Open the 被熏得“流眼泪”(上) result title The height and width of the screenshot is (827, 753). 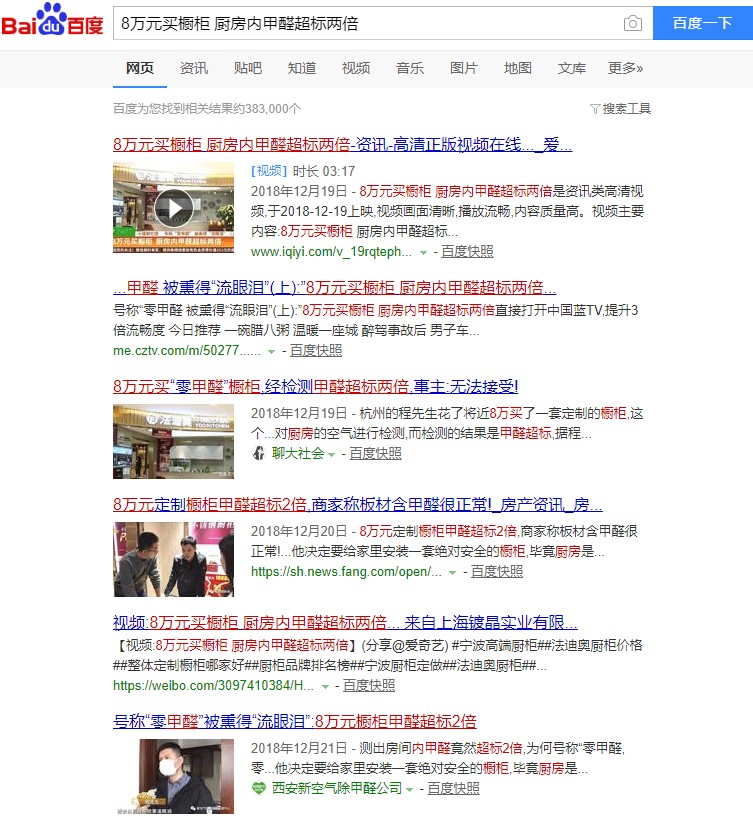click(335, 286)
